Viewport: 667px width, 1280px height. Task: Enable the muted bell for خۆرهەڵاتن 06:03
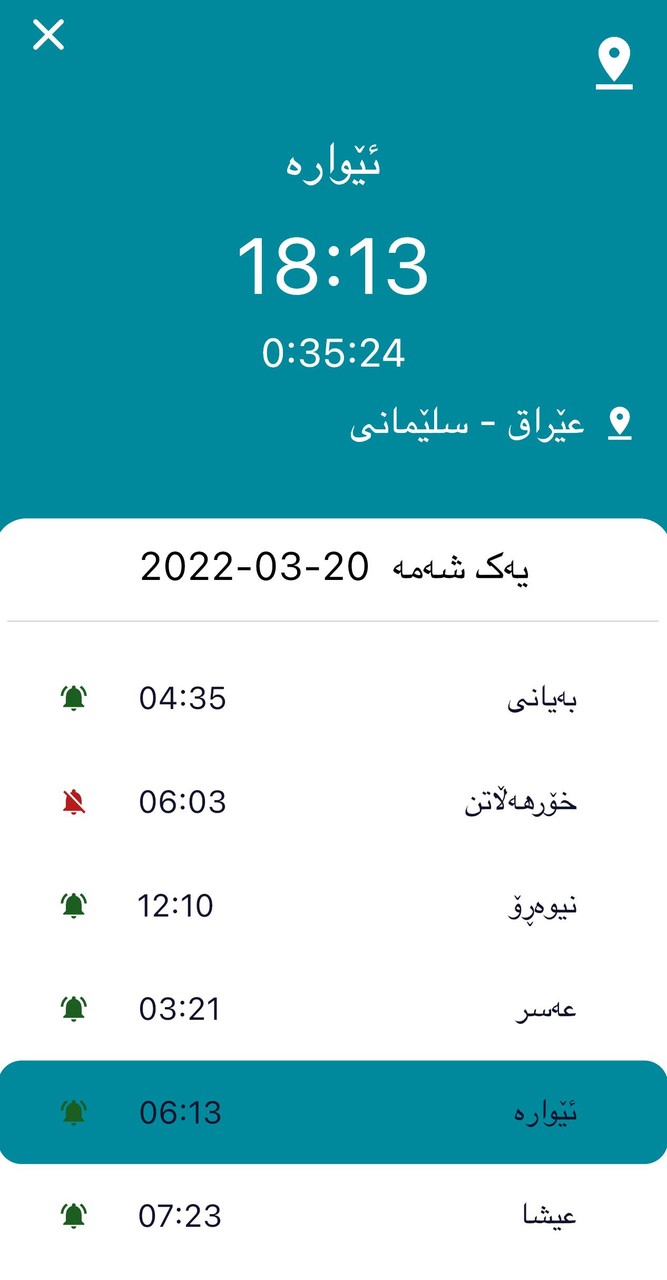(73, 802)
